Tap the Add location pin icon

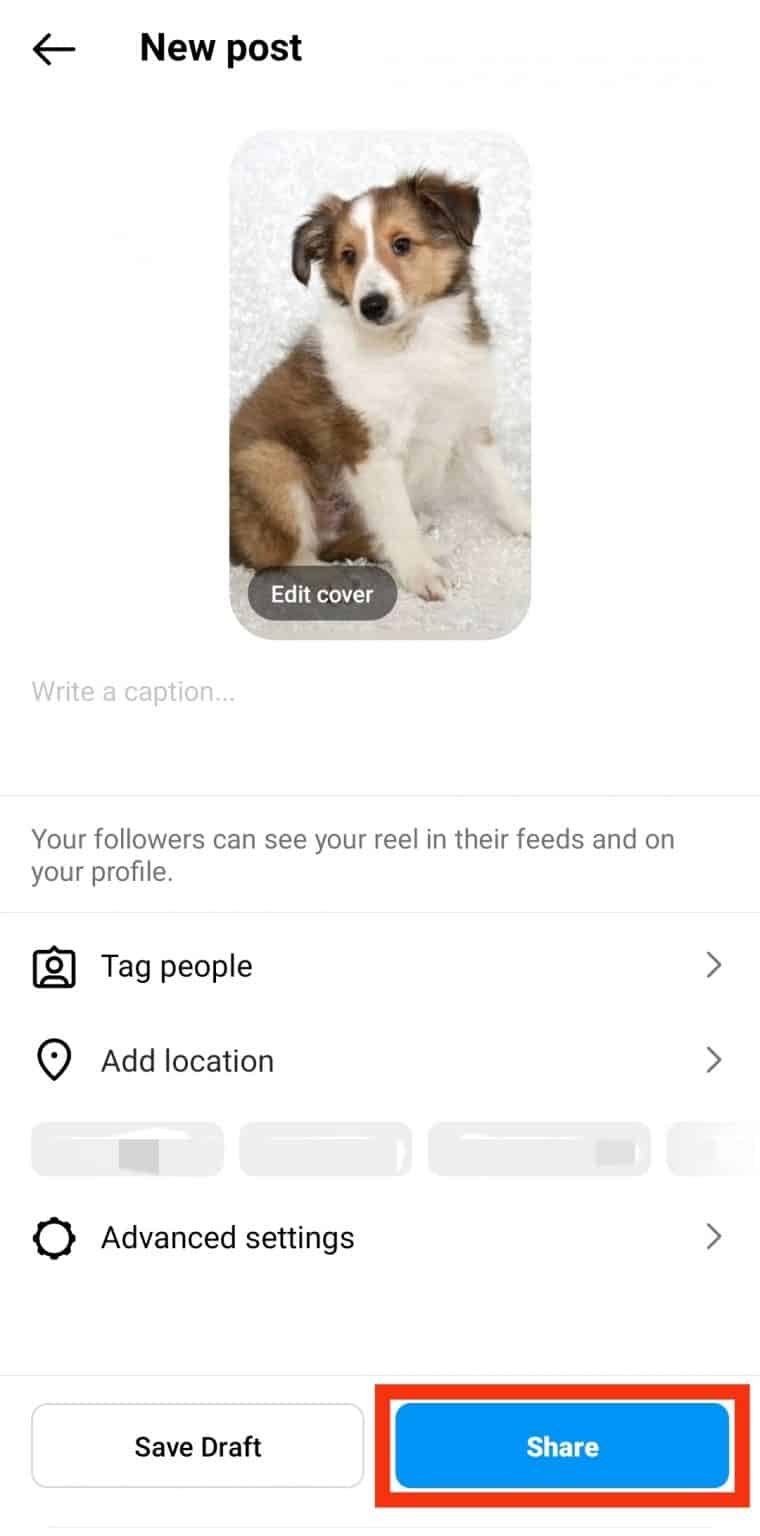(55, 1060)
